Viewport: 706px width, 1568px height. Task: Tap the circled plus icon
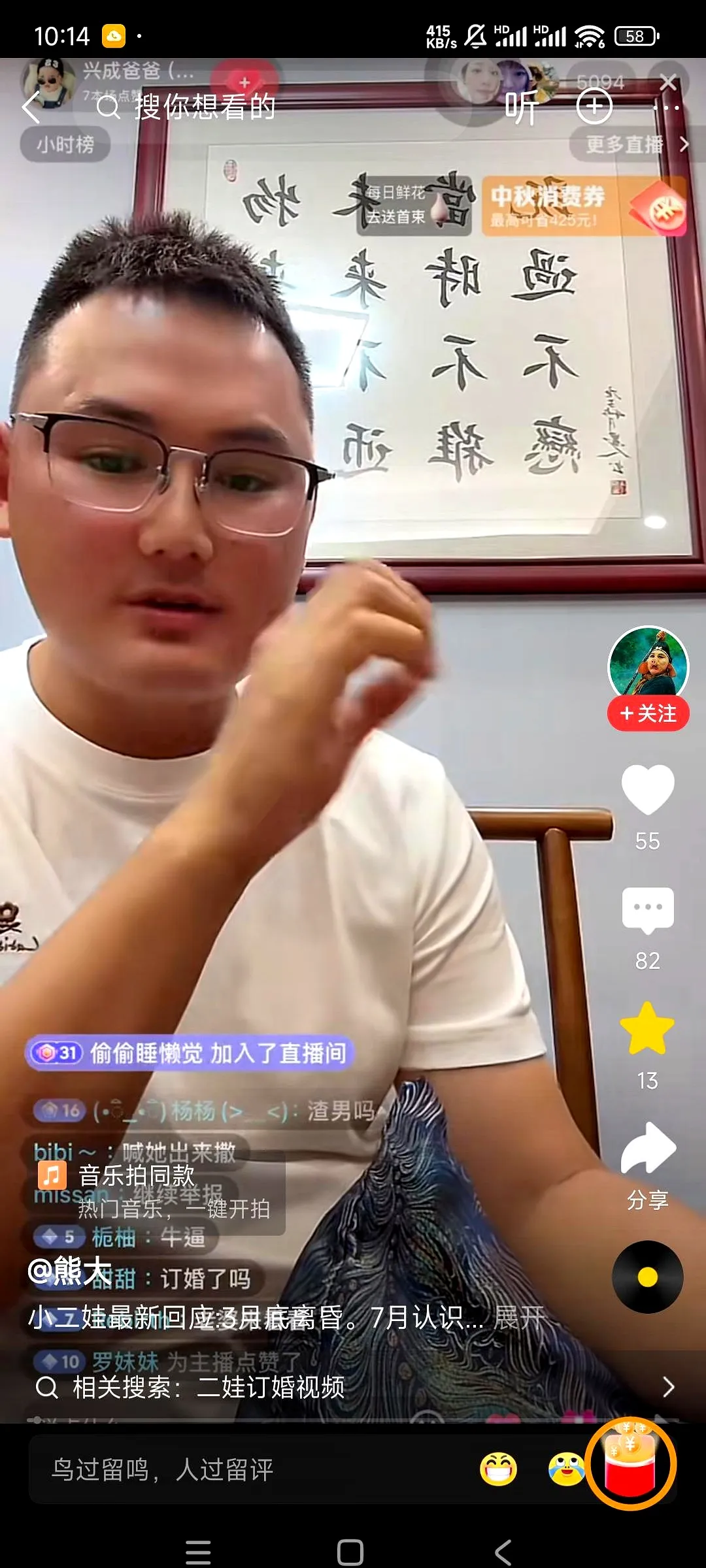[594, 106]
